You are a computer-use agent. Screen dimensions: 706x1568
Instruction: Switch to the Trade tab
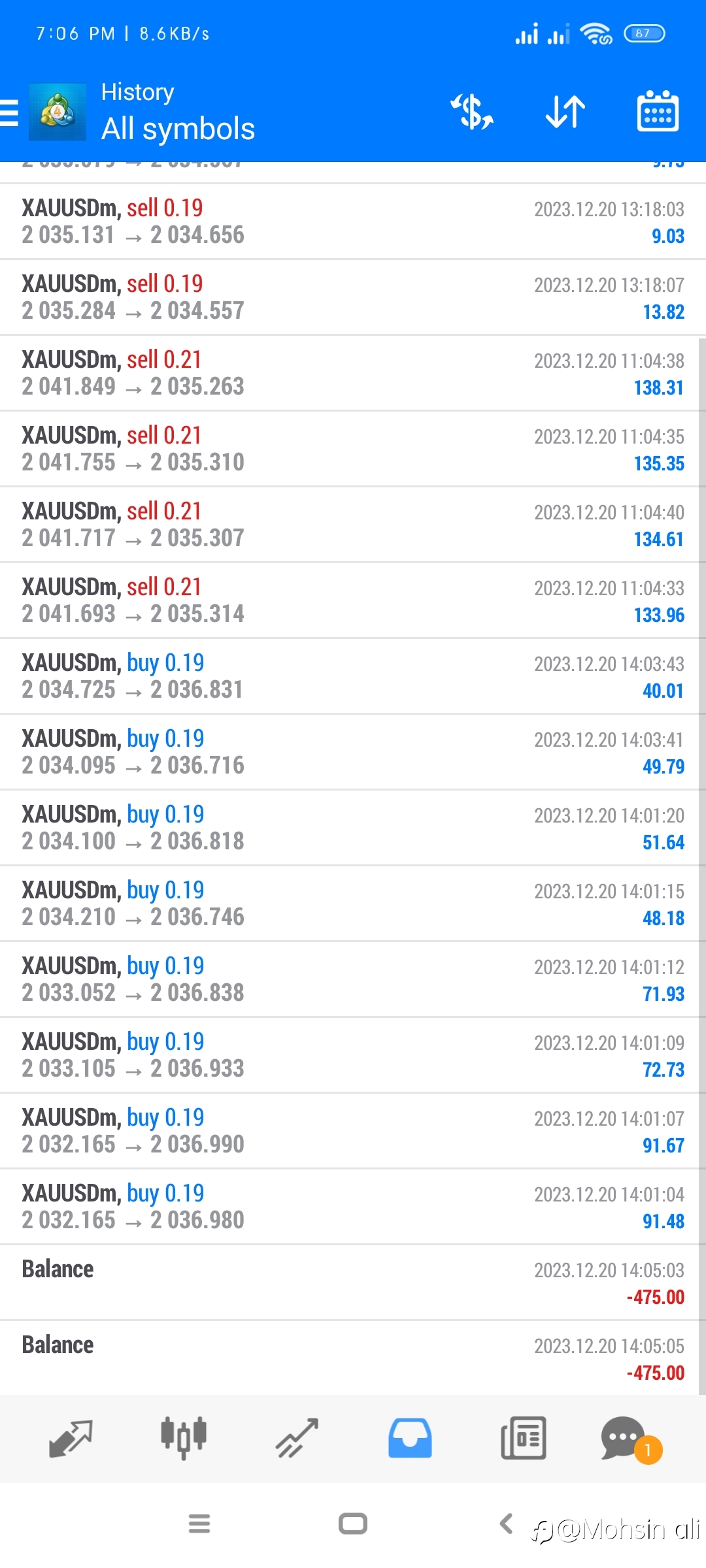[x=297, y=1439]
